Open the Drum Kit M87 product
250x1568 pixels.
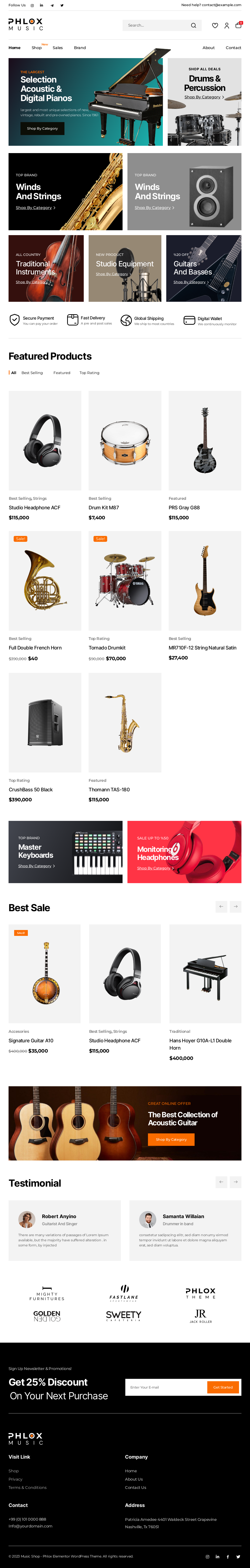[104, 508]
